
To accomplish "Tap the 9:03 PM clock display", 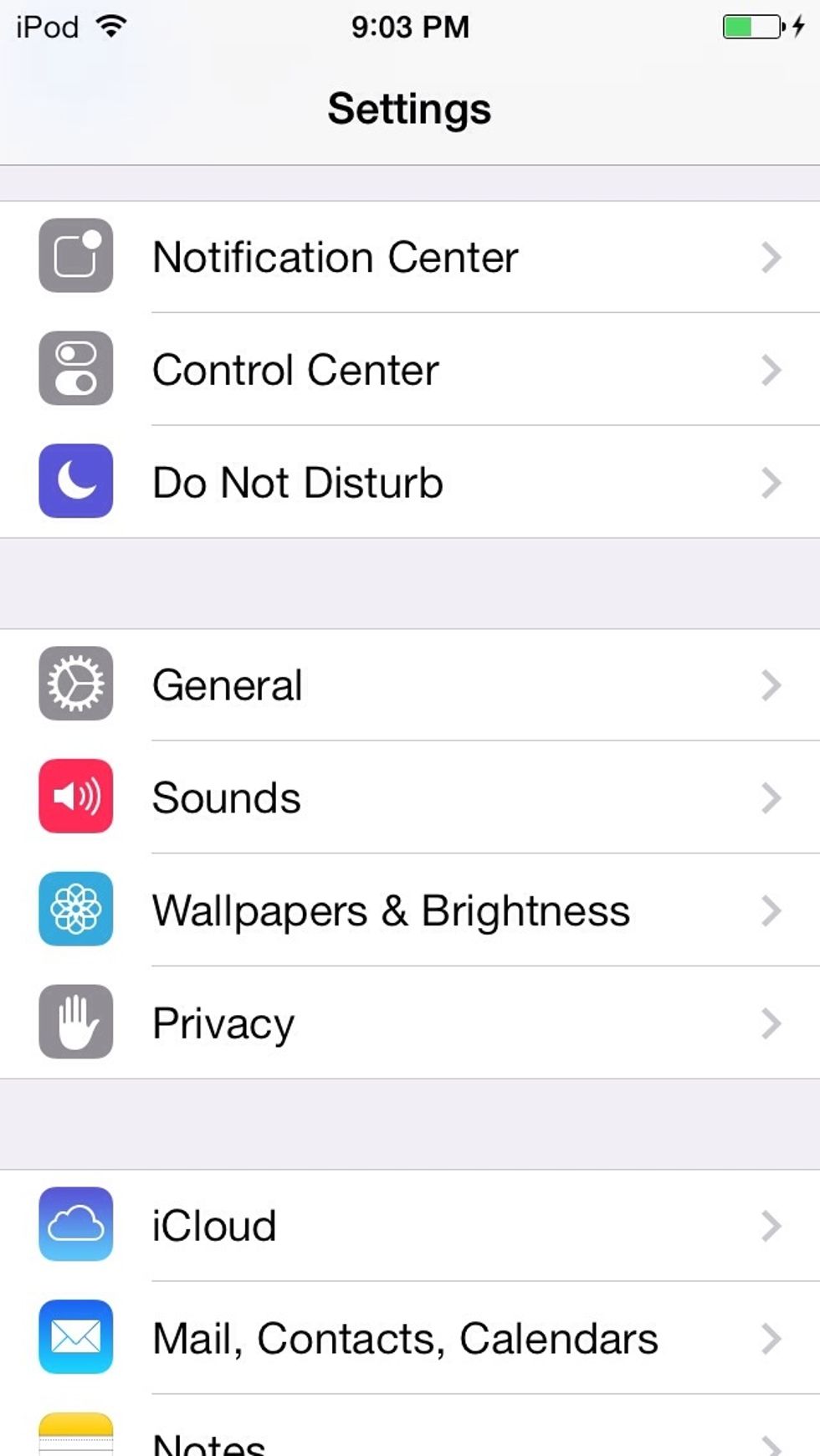I will (409, 26).
